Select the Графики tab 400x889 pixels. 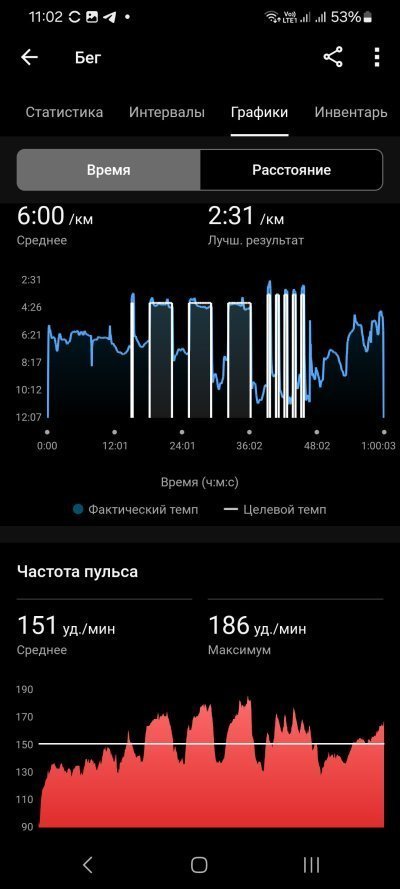pyautogui.click(x=259, y=112)
